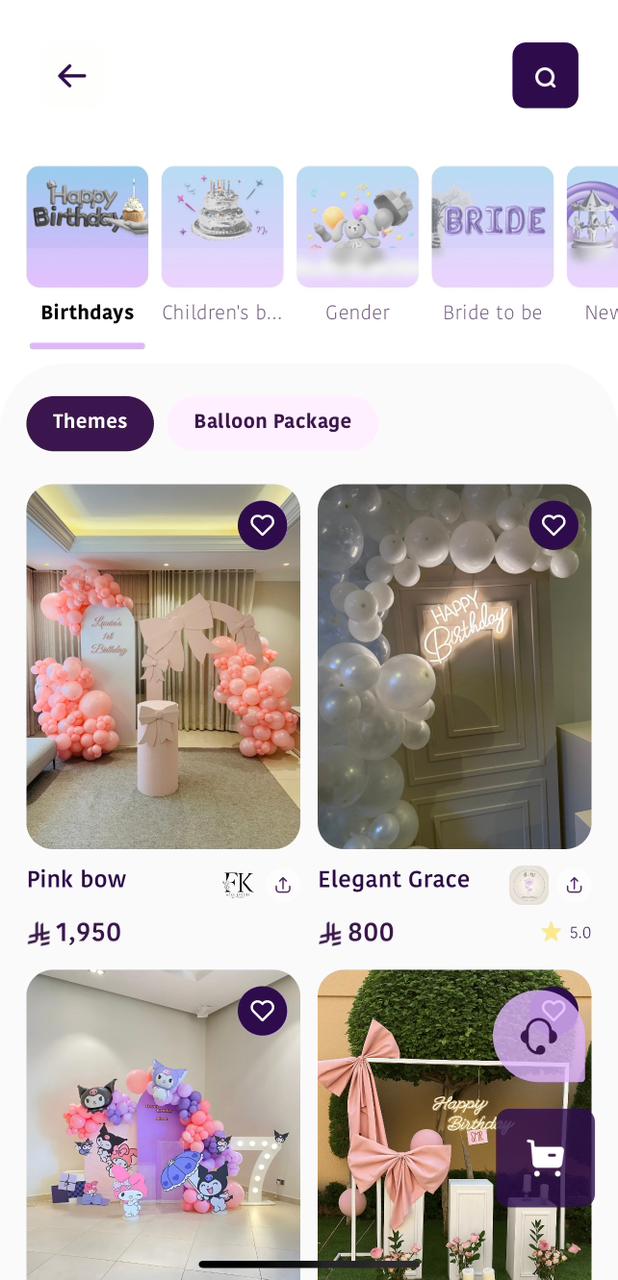Contact support via headset button
This screenshot has height=1280, width=618.
point(539,1036)
